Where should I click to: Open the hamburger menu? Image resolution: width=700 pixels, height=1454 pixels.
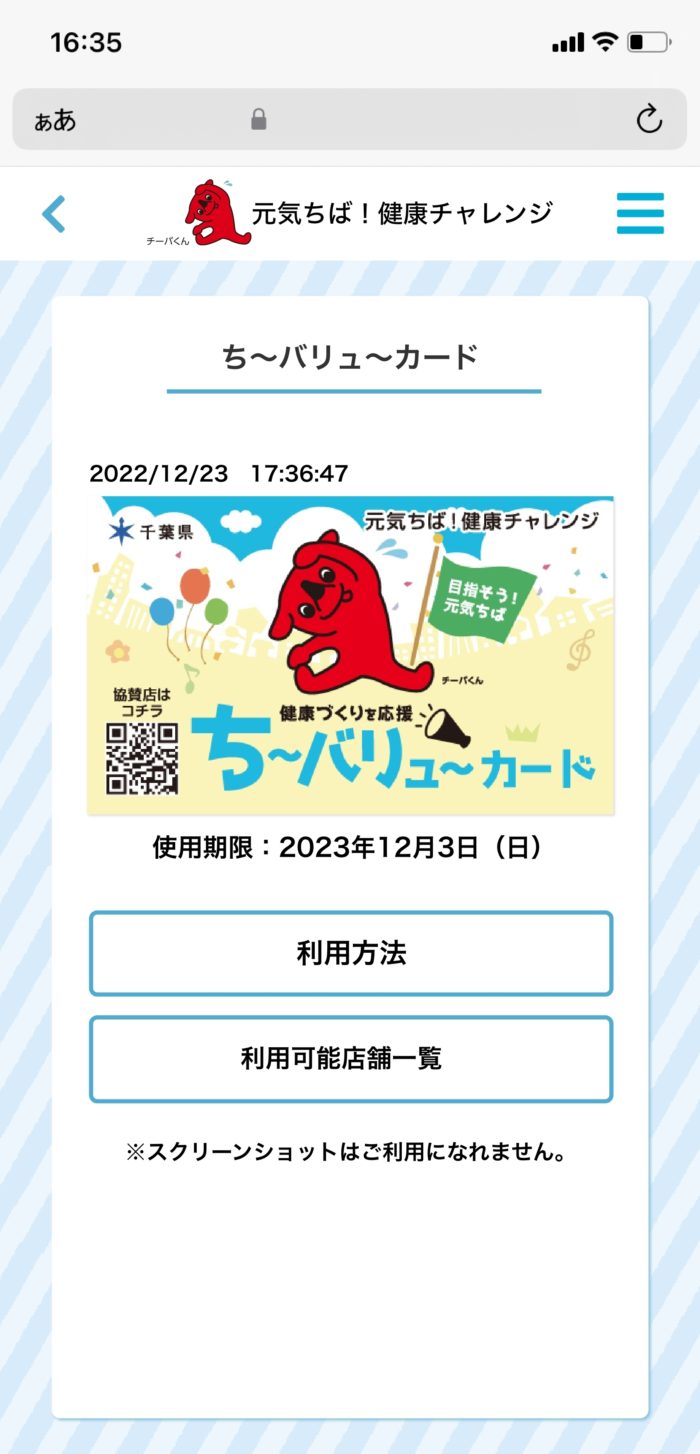tap(640, 213)
